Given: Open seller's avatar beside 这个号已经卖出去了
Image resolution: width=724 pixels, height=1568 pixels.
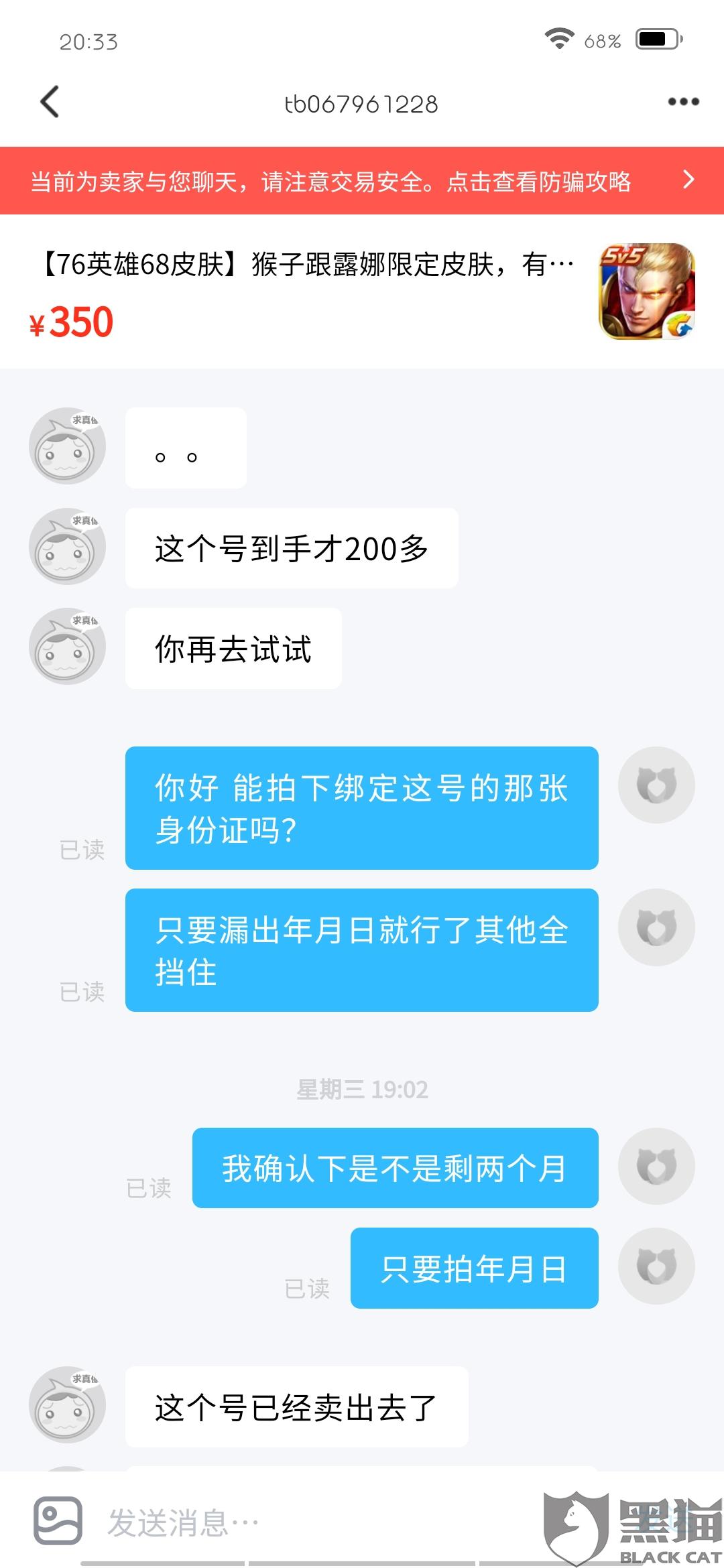Looking at the screenshot, I should click(x=67, y=1404).
